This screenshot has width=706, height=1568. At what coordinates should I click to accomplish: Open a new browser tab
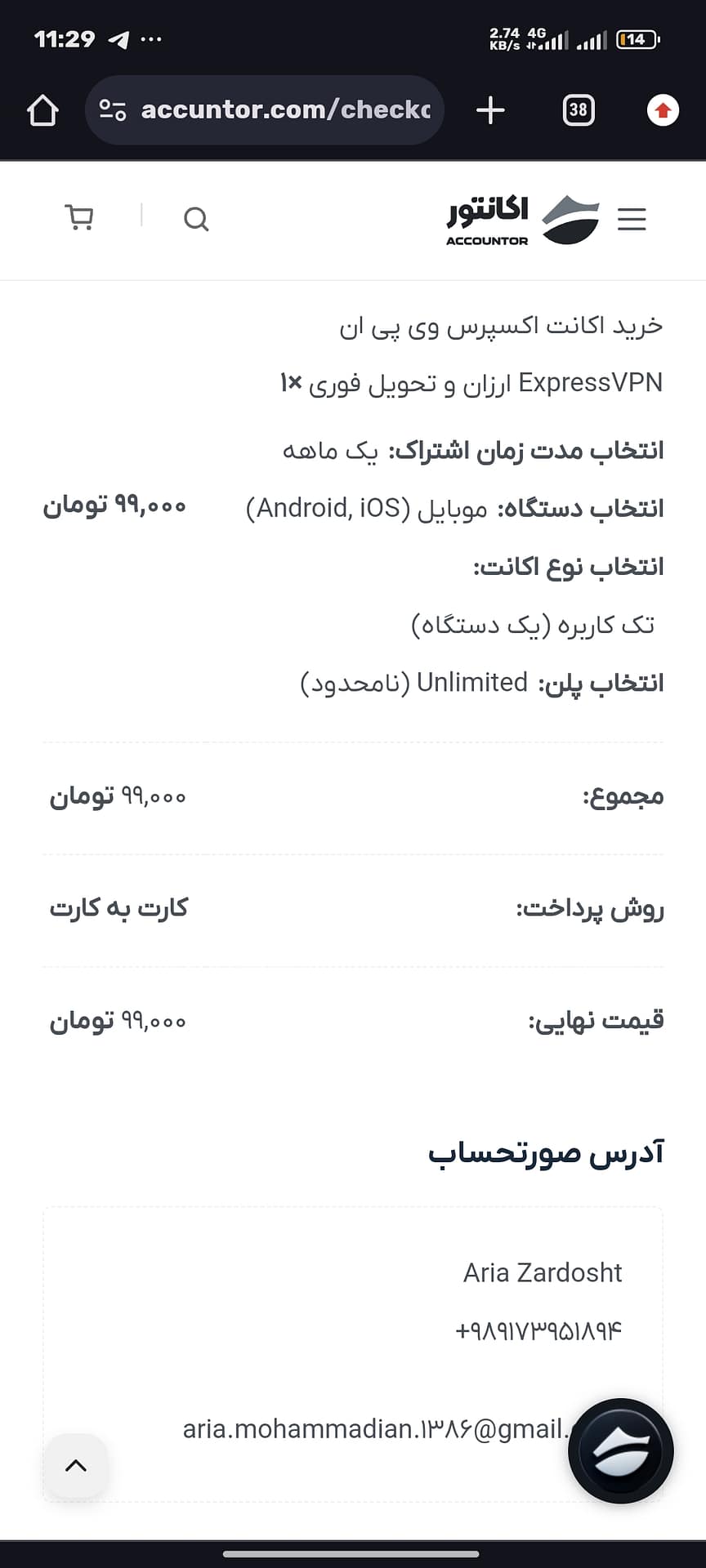pos(490,110)
